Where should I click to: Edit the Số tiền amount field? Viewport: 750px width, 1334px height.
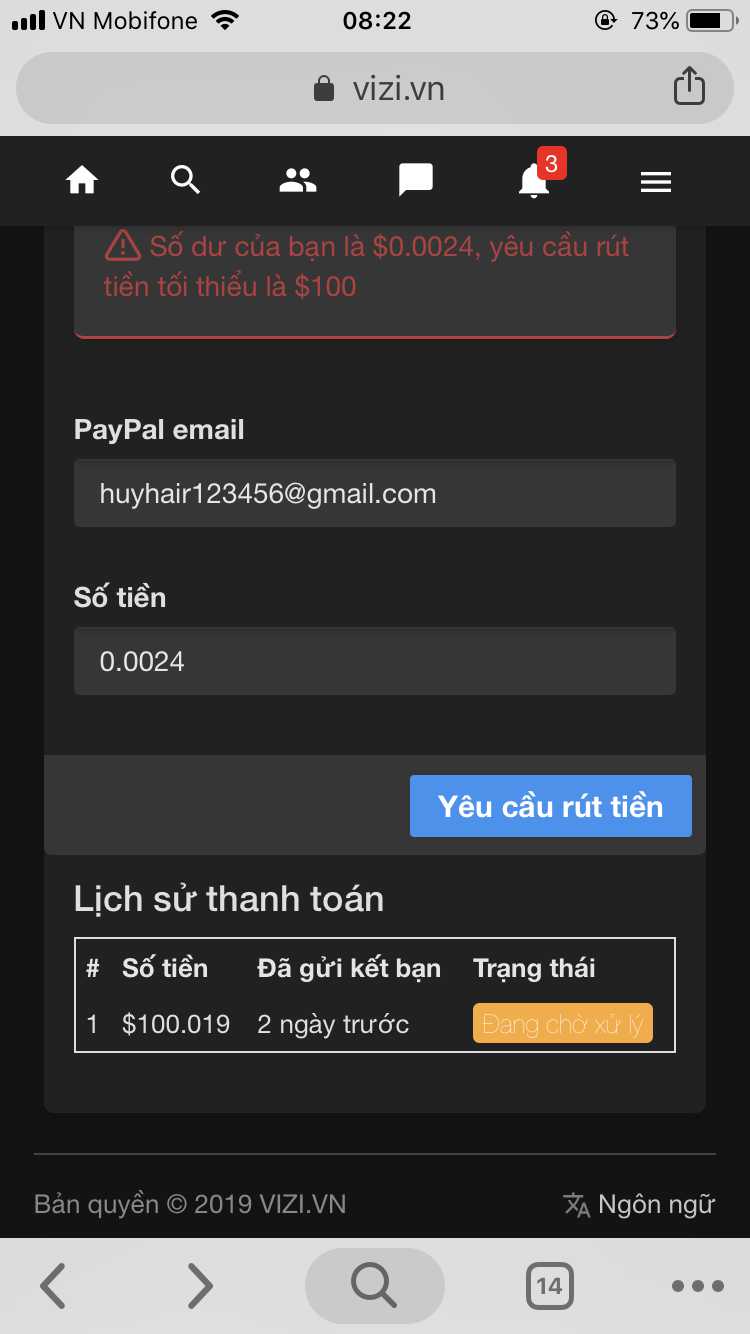pos(375,661)
